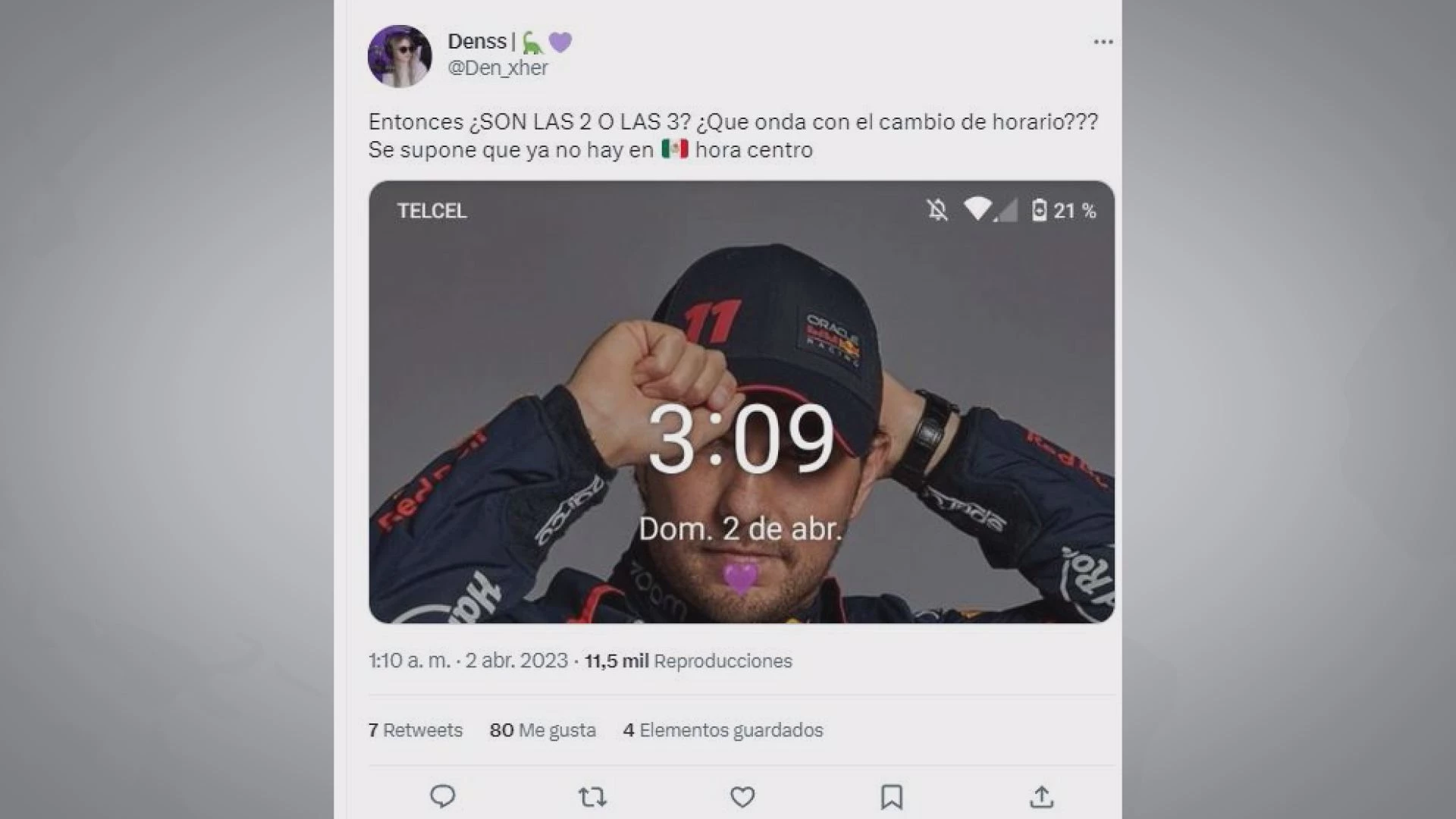Reply to the tweet with the comment icon
This screenshot has height=819, width=1456.
pyautogui.click(x=442, y=796)
